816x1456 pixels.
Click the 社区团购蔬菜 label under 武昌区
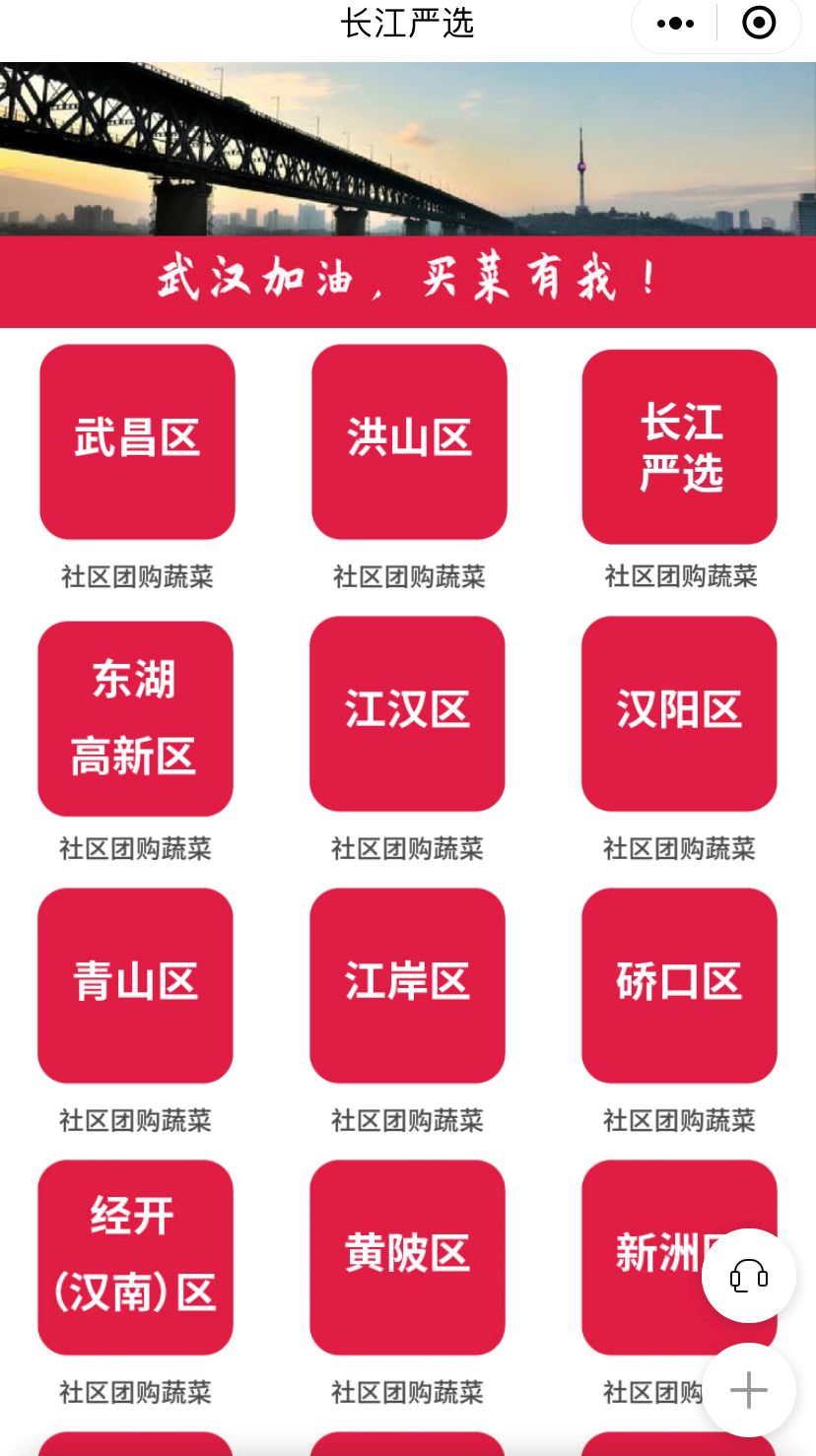(x=136, y=578)
